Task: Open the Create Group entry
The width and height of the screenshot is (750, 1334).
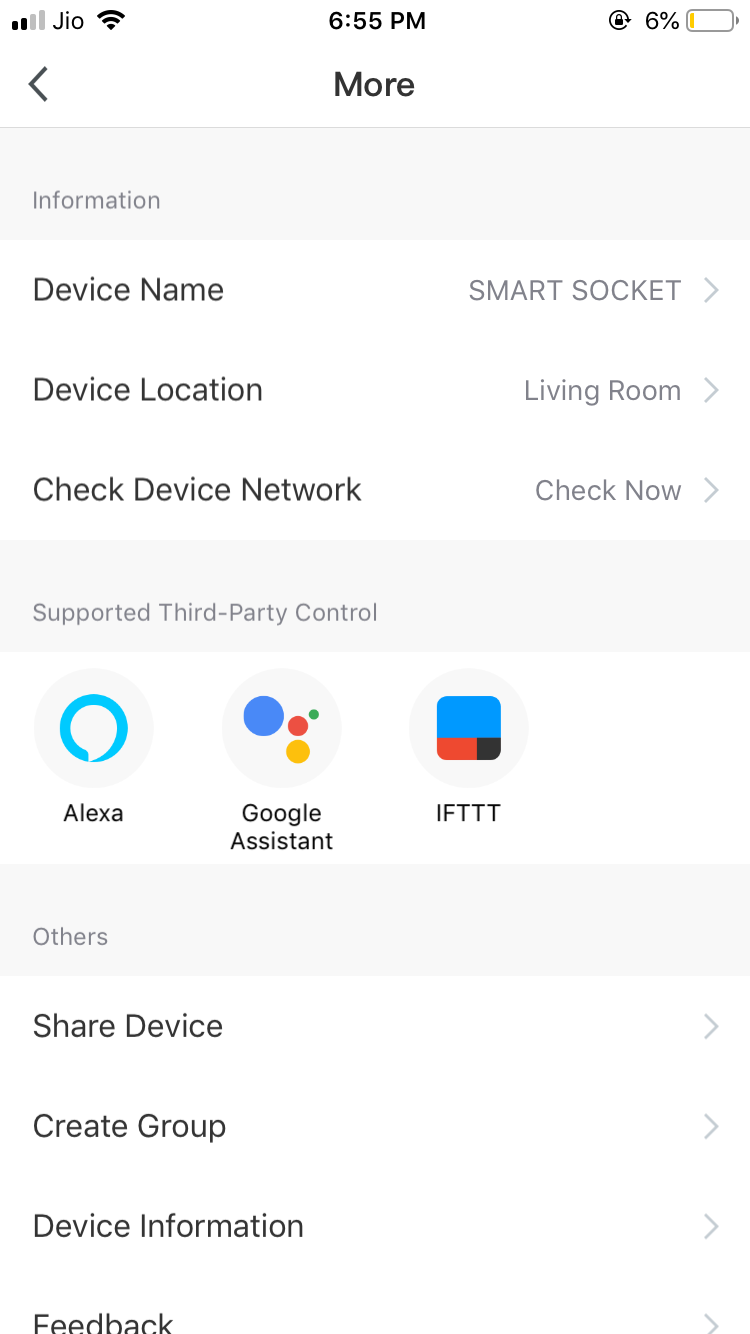Action: pyautogui.click(x=129, y=1126)
